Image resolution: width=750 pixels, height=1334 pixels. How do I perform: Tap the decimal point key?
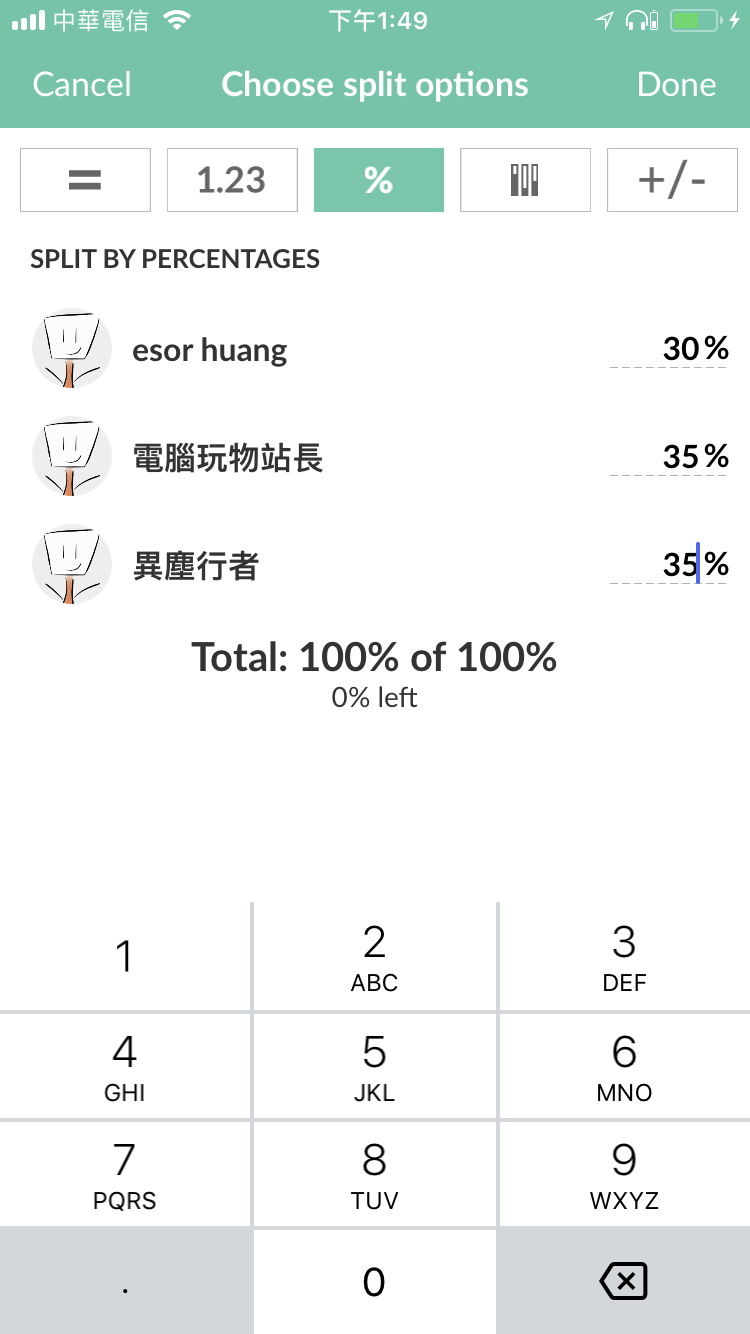[125, 1281]
